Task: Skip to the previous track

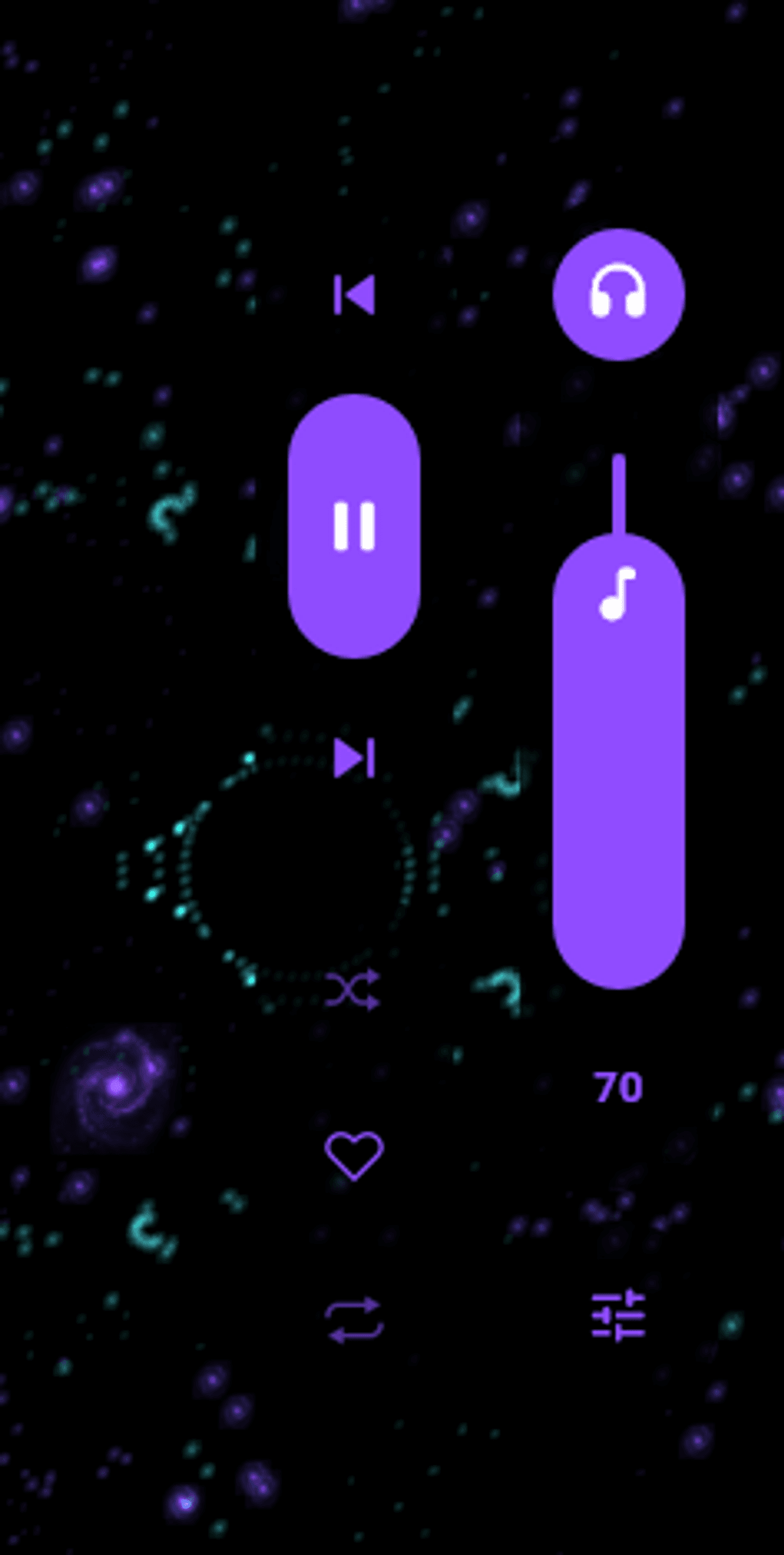Action: (x=354, y=295)
